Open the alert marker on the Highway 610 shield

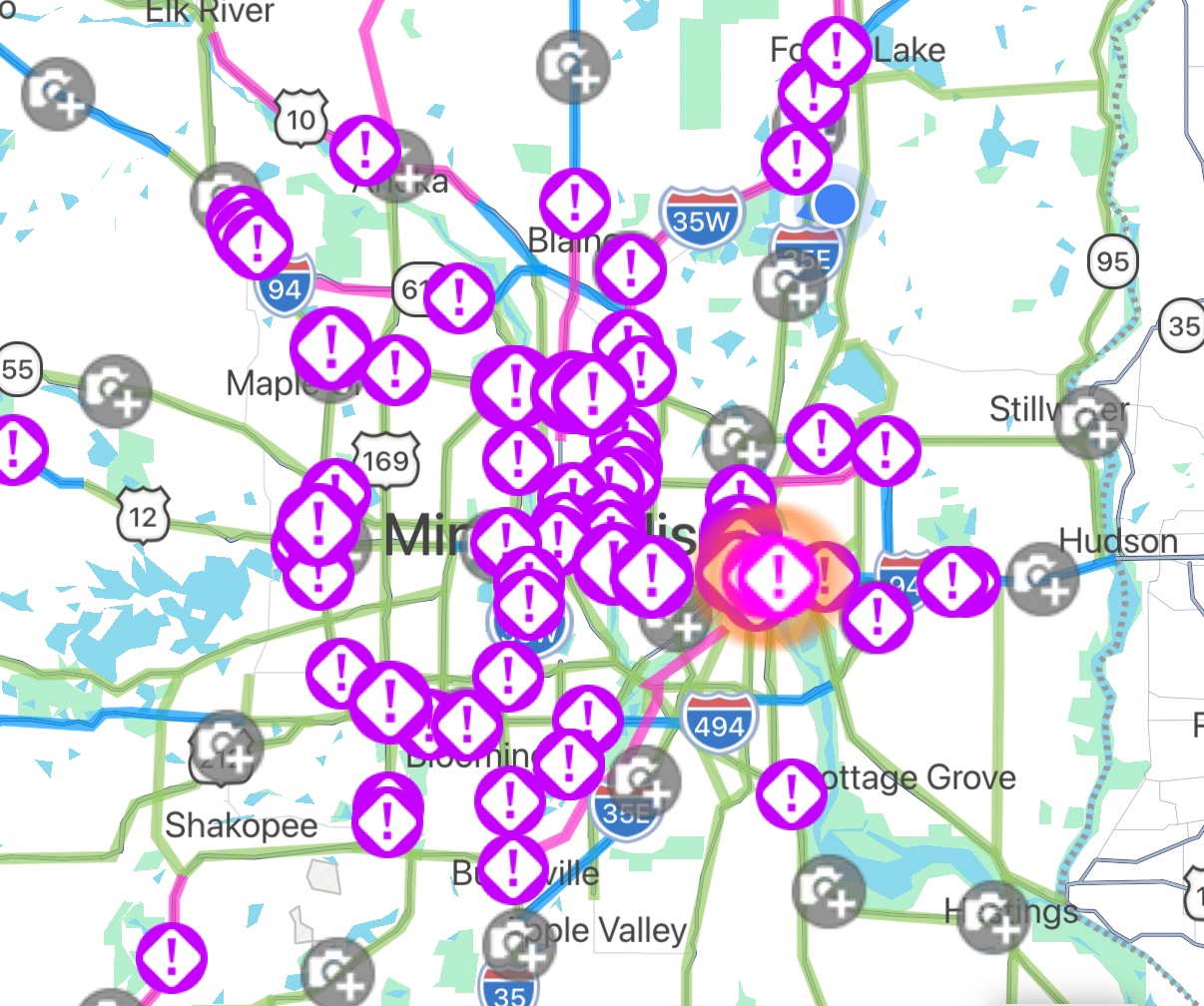[460, 297]
